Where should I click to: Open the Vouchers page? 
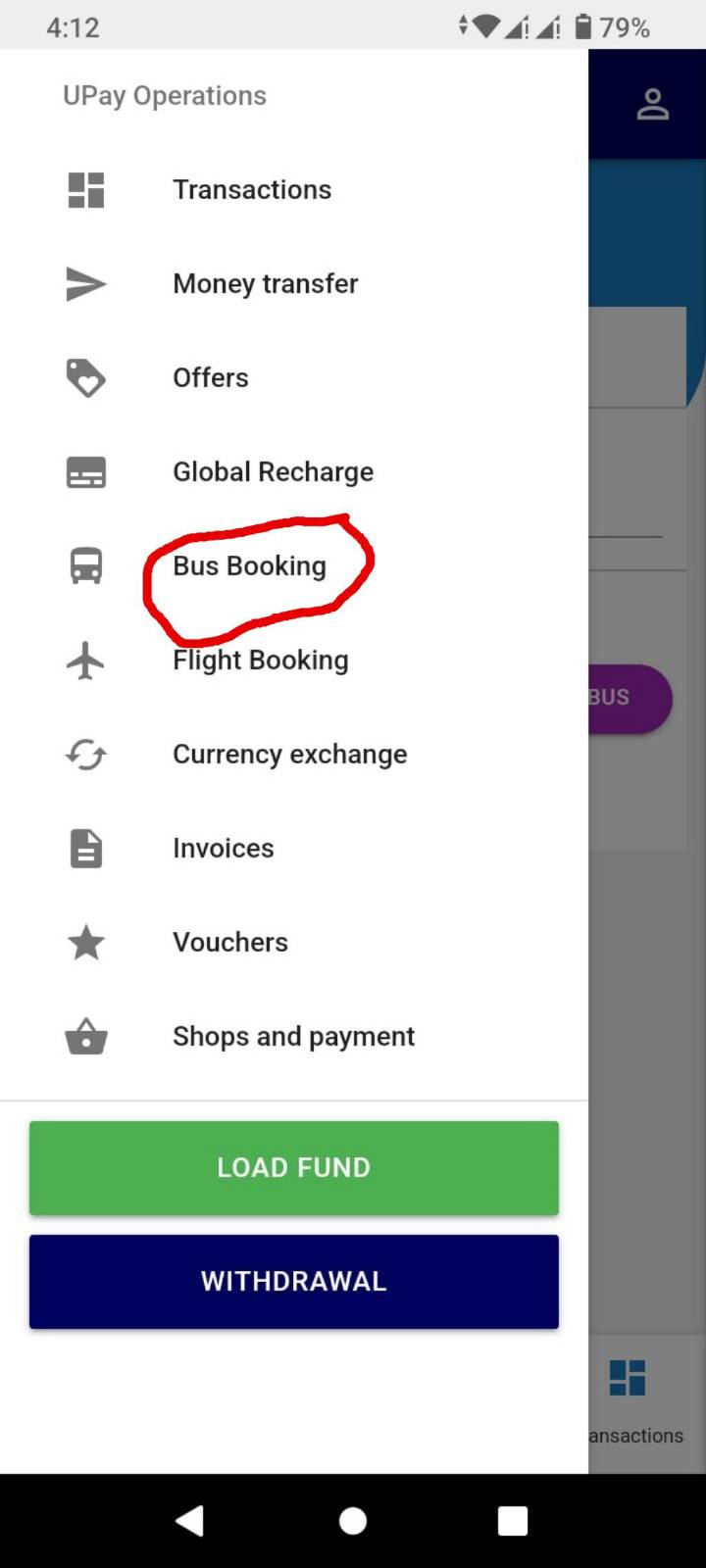(x=230, y=943)
